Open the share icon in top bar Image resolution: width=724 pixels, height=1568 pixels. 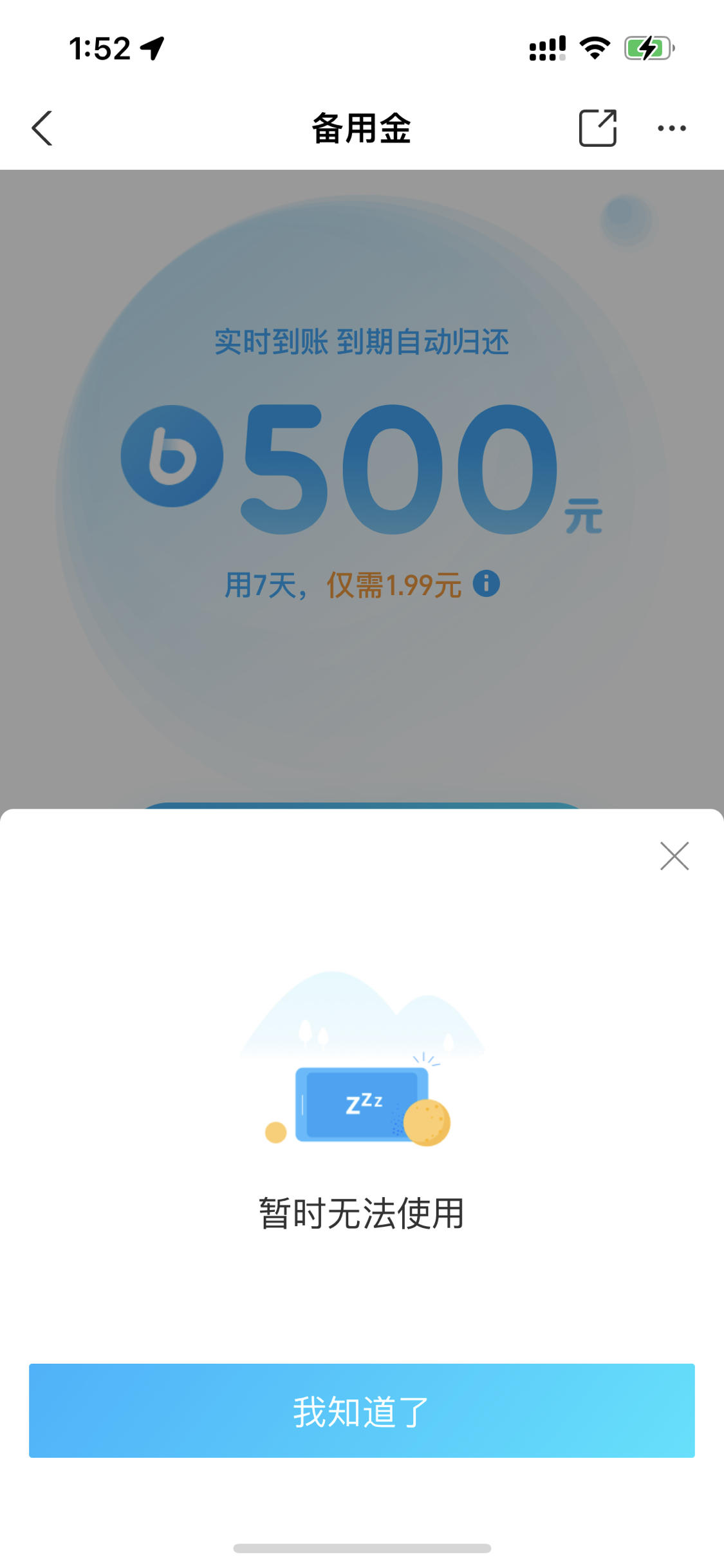coord(597,128)
